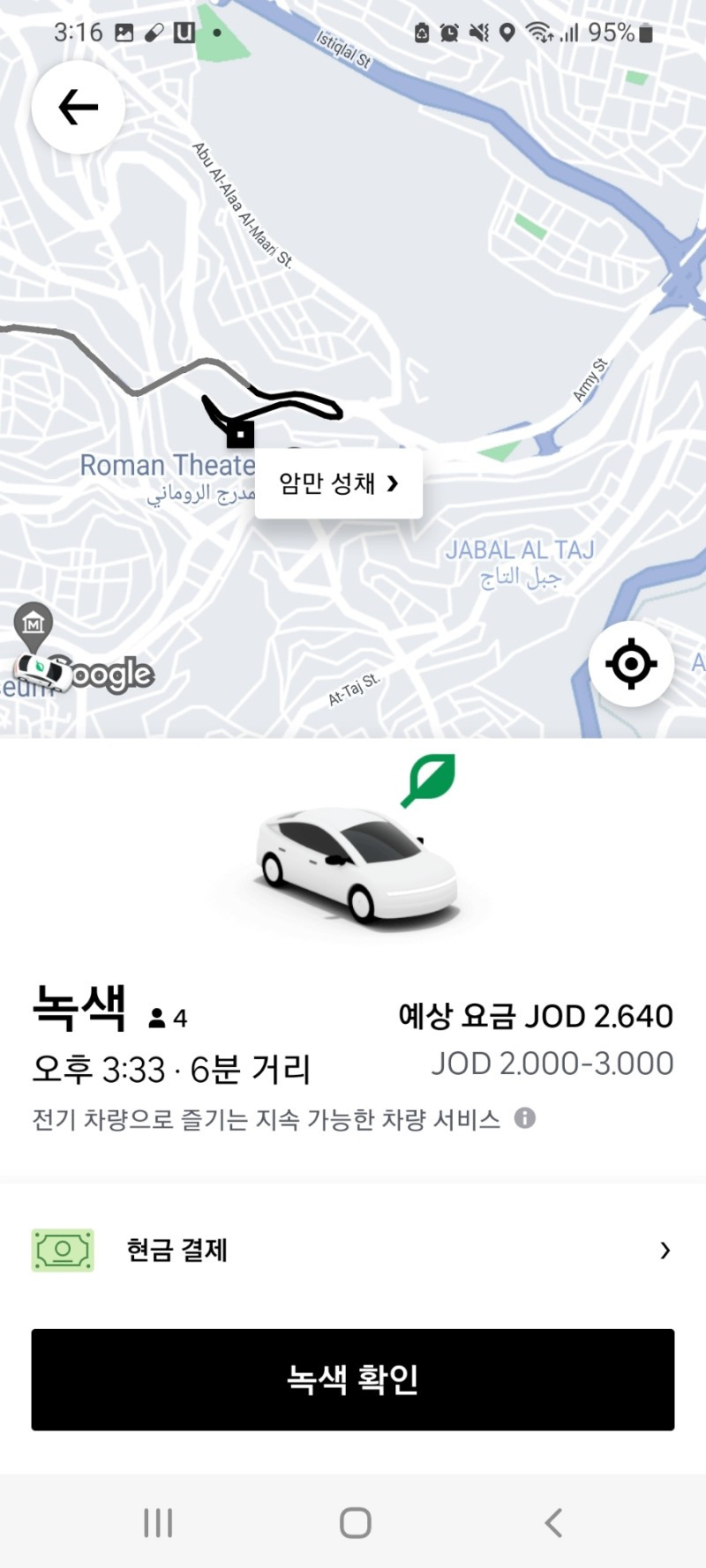
Task: Confirm ride with 녹색 확인 button
Action: [353, 1379]
